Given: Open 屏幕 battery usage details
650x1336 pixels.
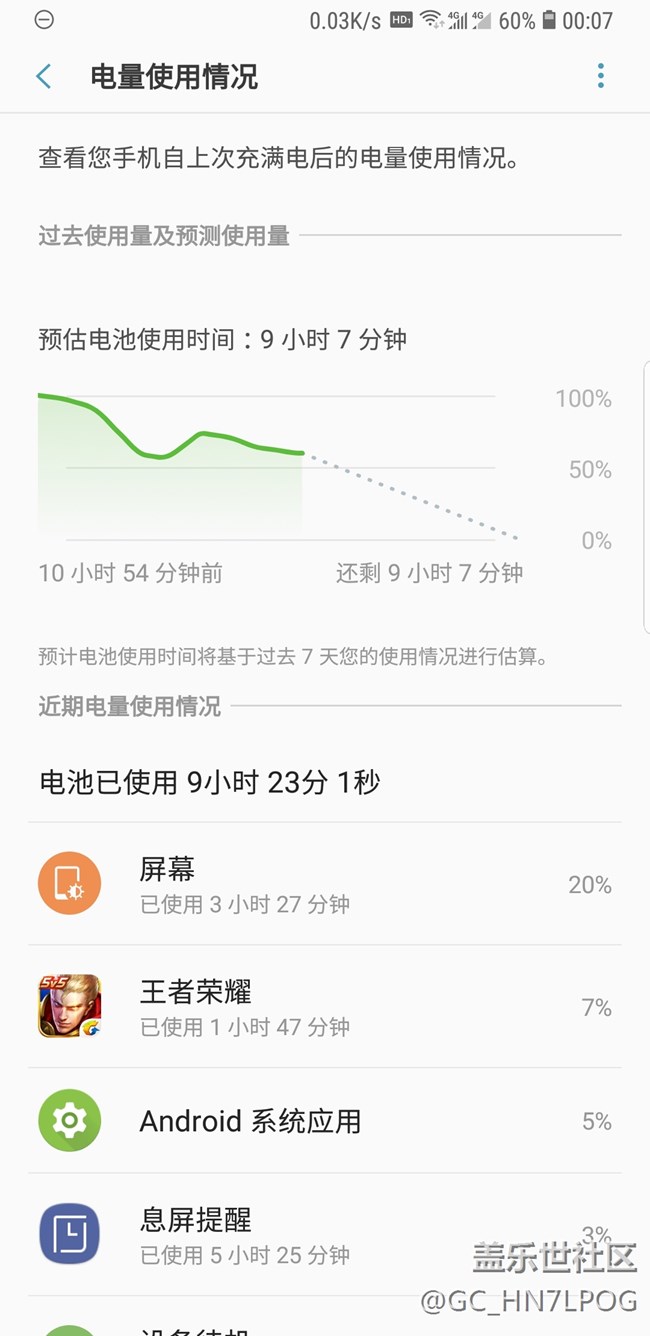Looking at the screenshot, I should click(x=324, y=884).
